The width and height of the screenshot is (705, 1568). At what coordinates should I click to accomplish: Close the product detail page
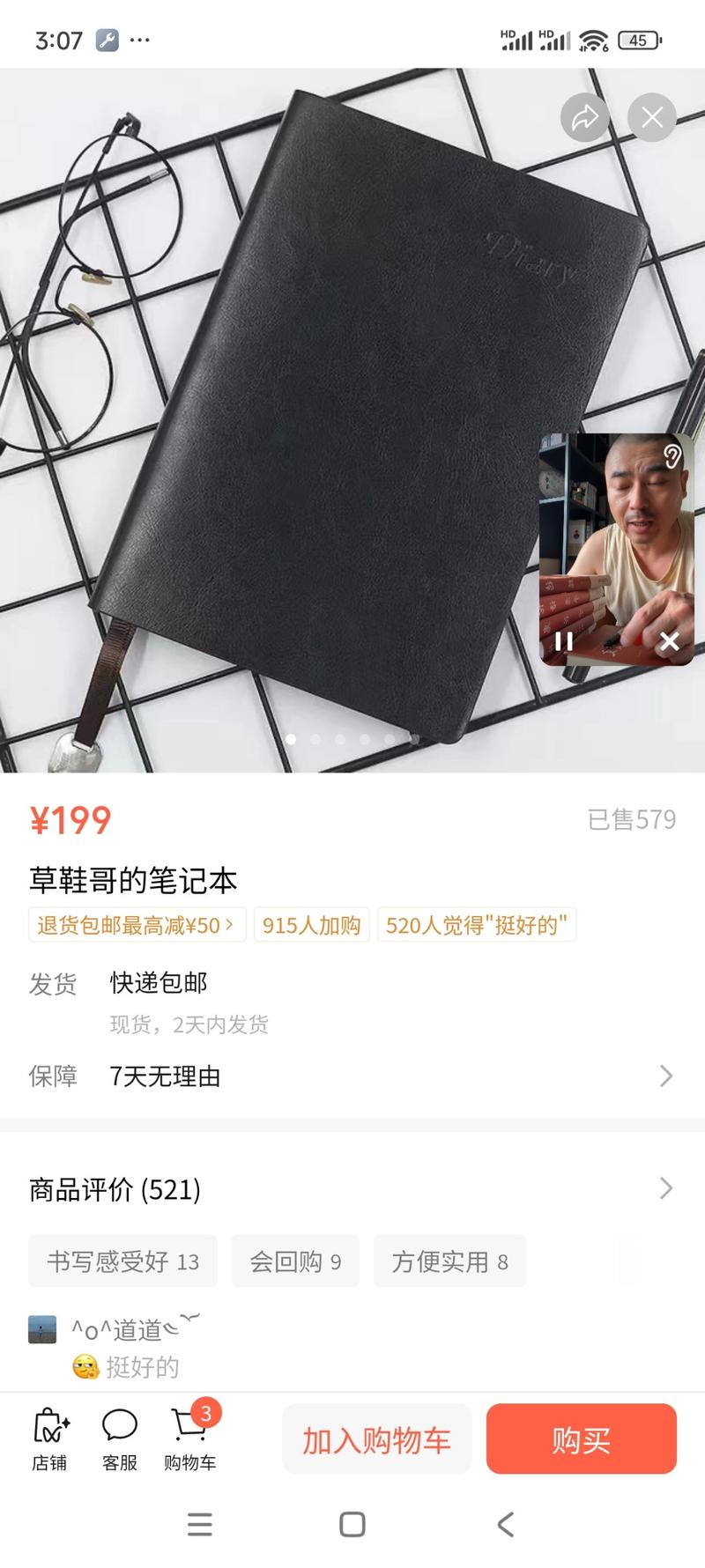(652, 117)
